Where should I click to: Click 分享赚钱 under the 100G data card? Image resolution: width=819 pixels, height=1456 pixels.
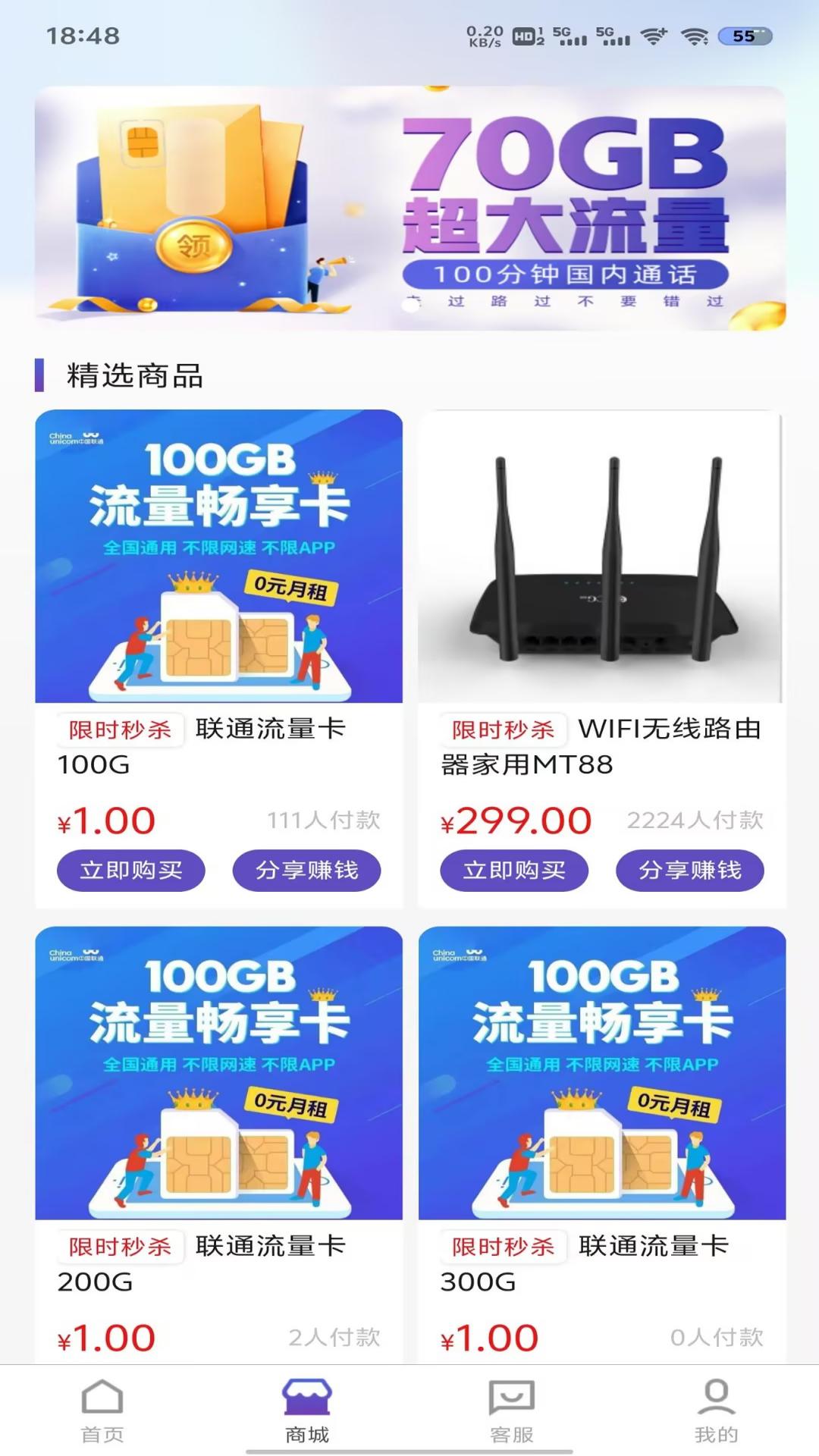pos(306,870)
